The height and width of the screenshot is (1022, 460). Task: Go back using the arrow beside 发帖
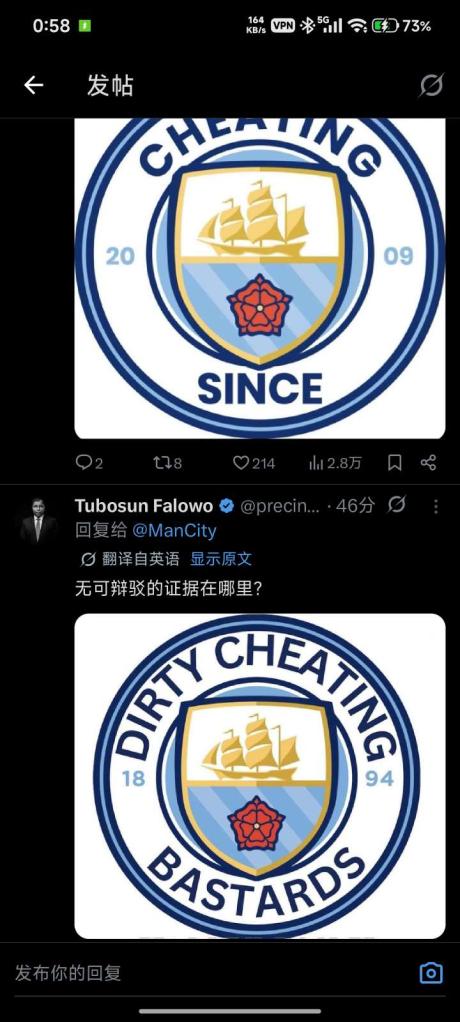pos(33,85)
